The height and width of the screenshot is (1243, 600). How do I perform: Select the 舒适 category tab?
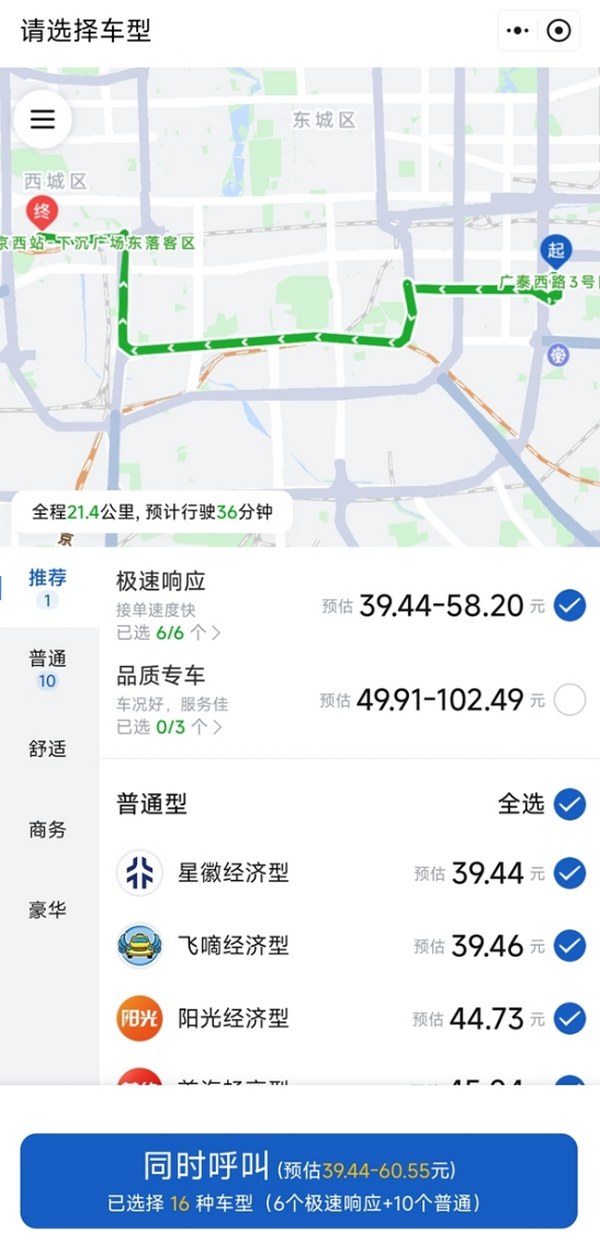tap(49, 749)
